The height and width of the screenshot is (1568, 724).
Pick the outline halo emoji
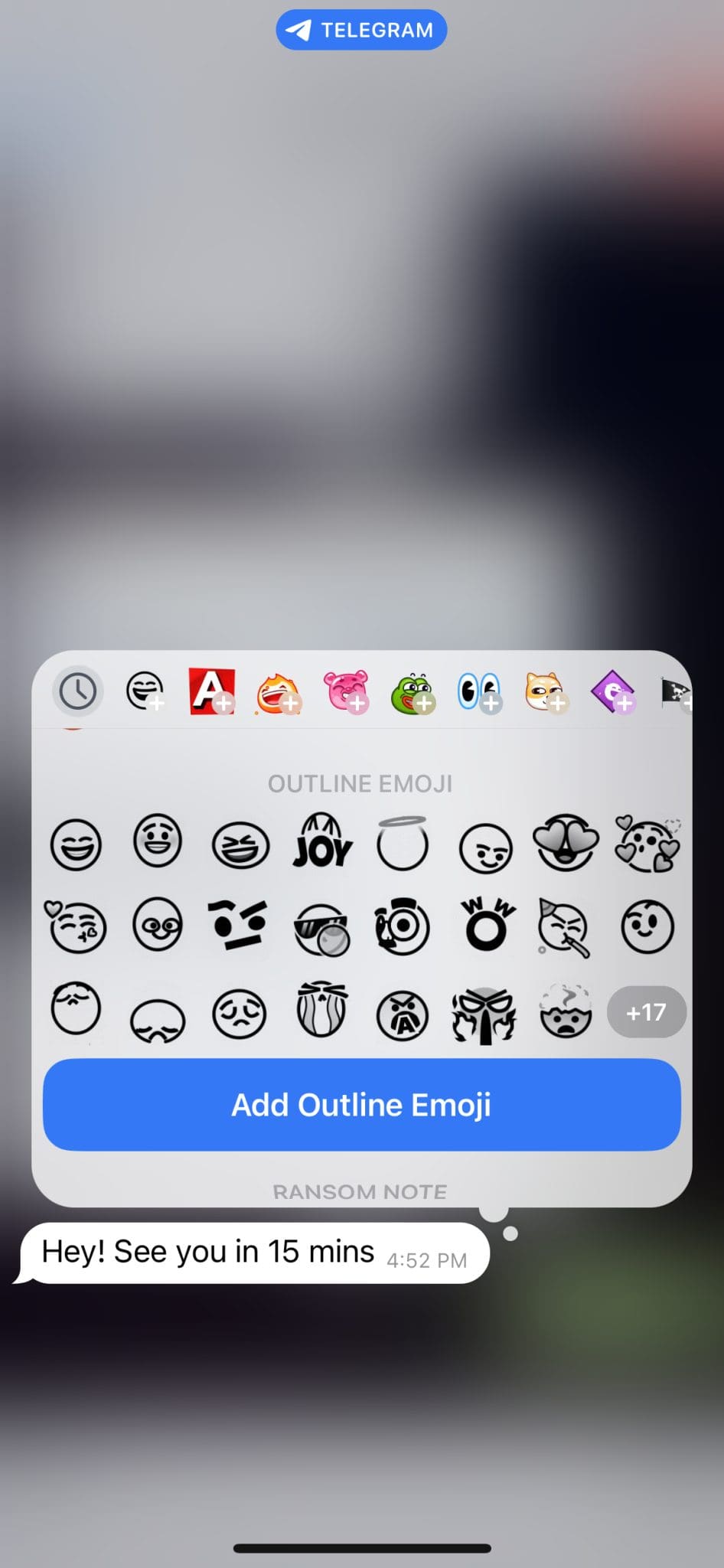(x=403, y=844)
